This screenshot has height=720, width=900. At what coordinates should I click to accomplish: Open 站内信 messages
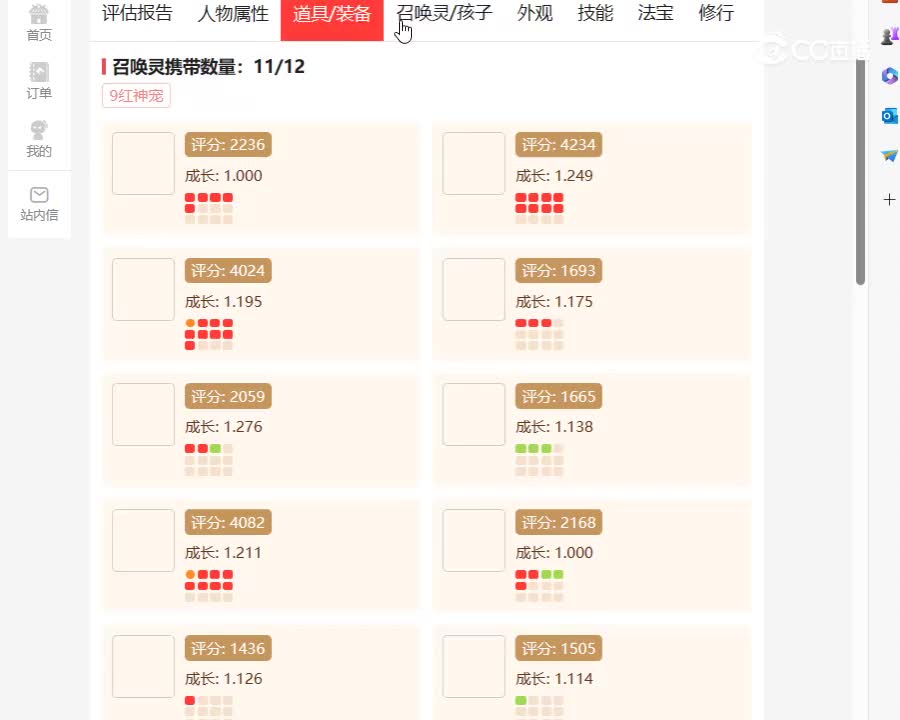coord(39,203)
